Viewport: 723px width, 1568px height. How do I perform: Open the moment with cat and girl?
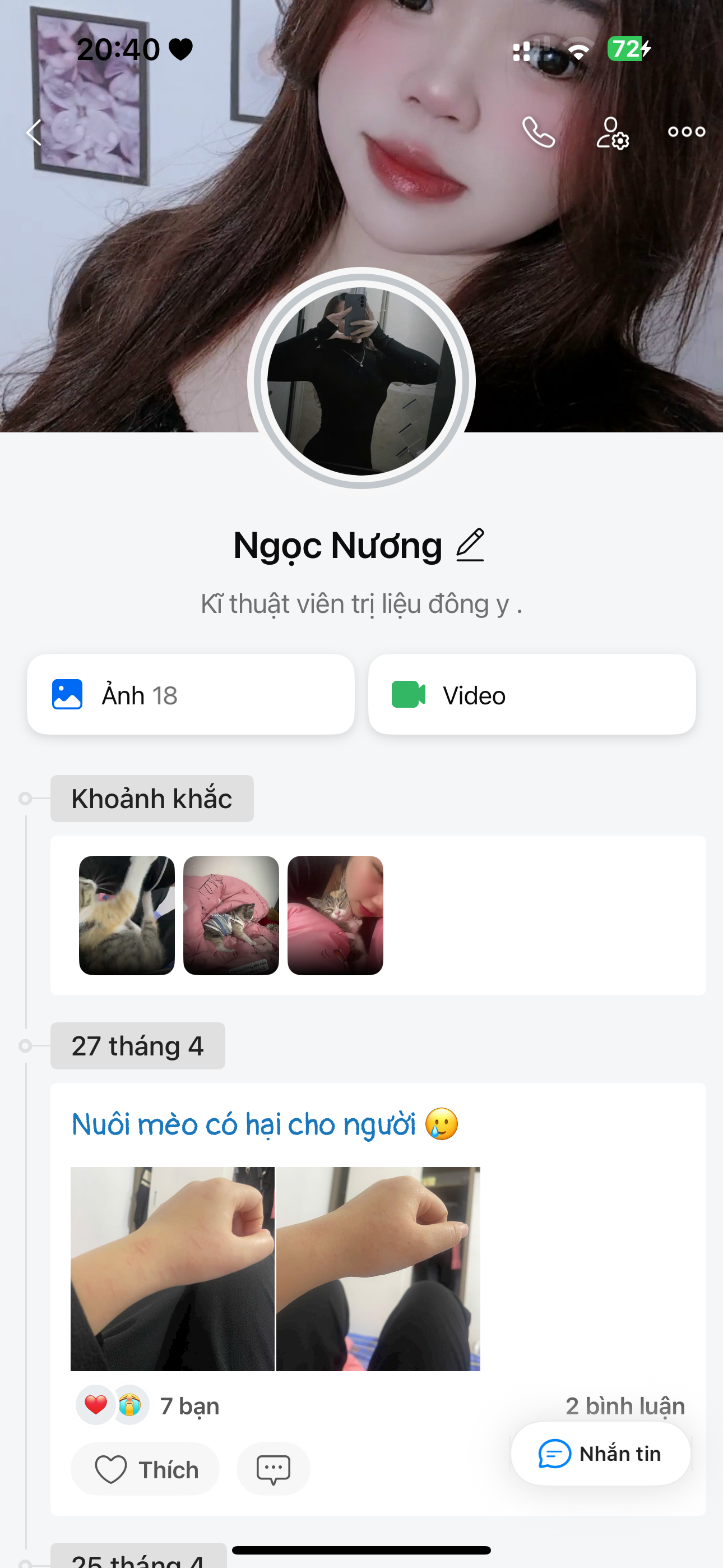pos(335,915)
